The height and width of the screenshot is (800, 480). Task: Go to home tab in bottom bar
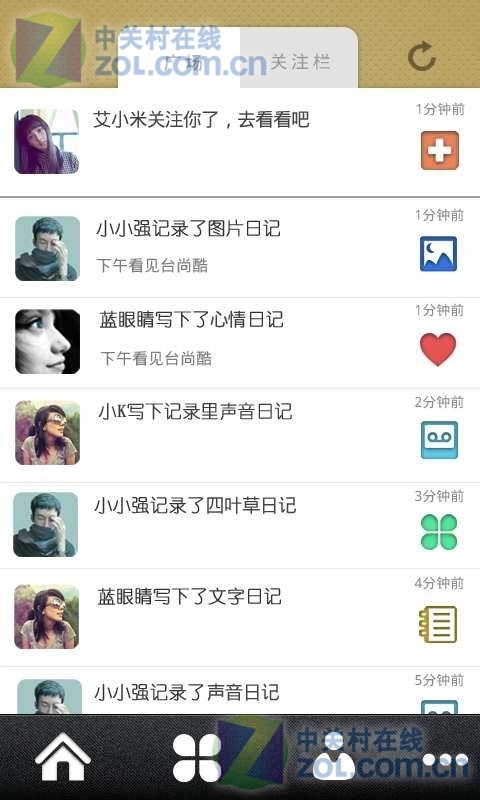(x=63, y=757)
